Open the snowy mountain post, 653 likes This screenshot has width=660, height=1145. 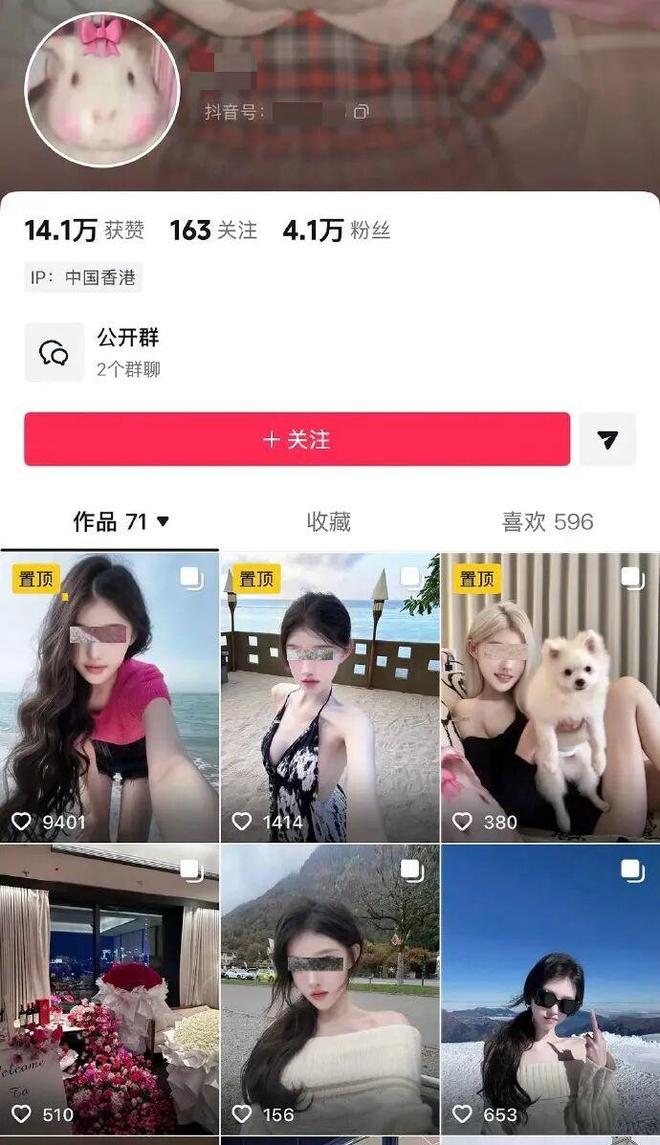point(549,988)
